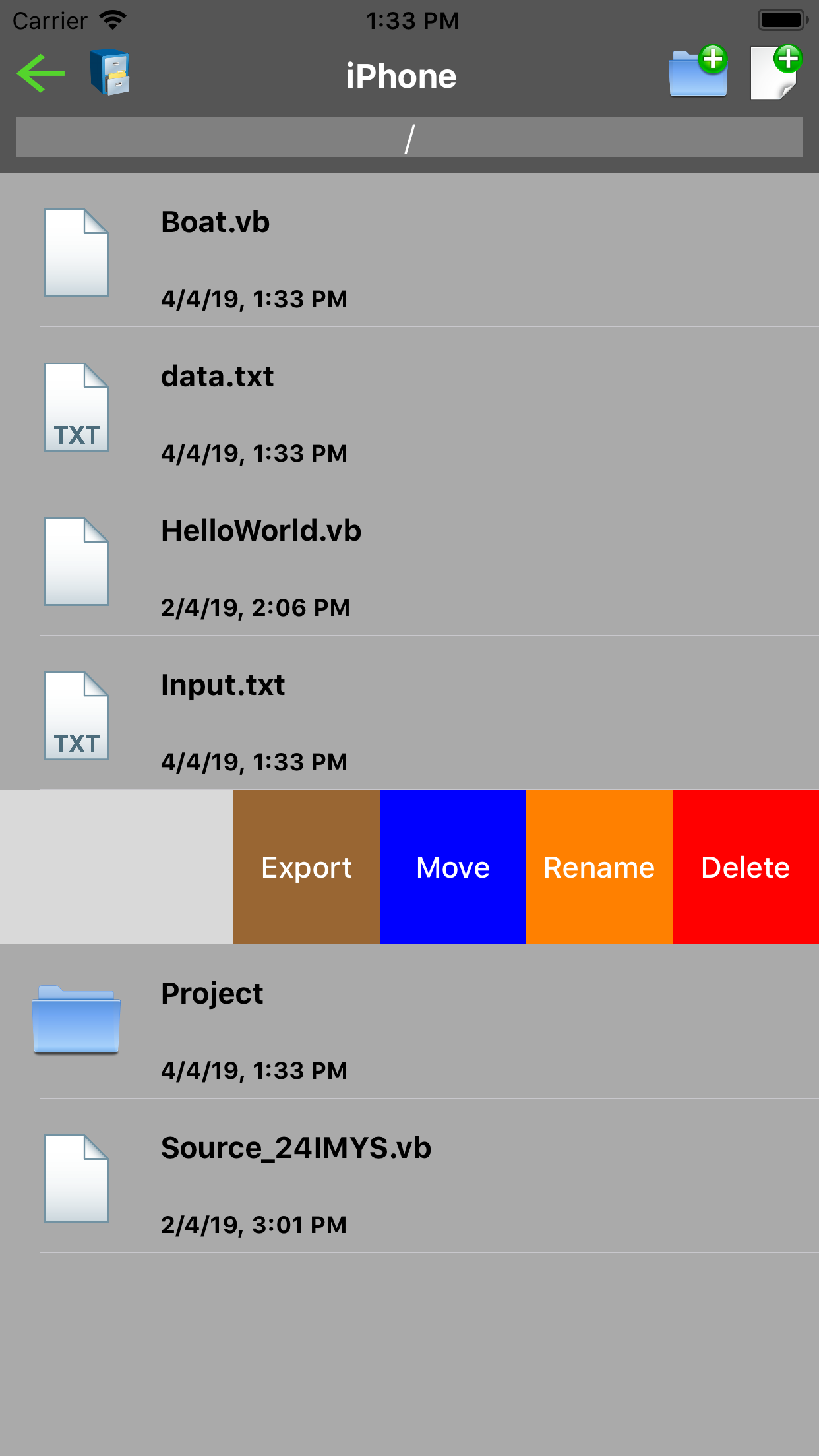Create a new folder with the folder-plus icon

697,74
